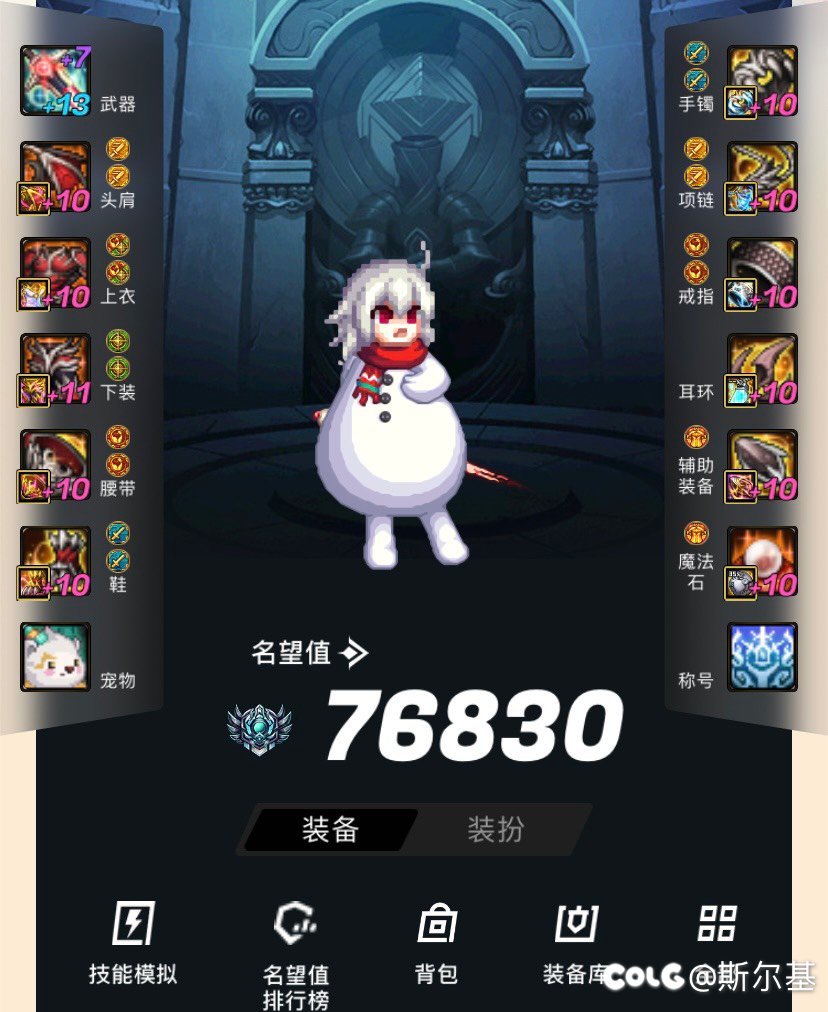Open 技能模拟 skill simulator
The width and height of the screenshot is (828, 1012).
132,944
